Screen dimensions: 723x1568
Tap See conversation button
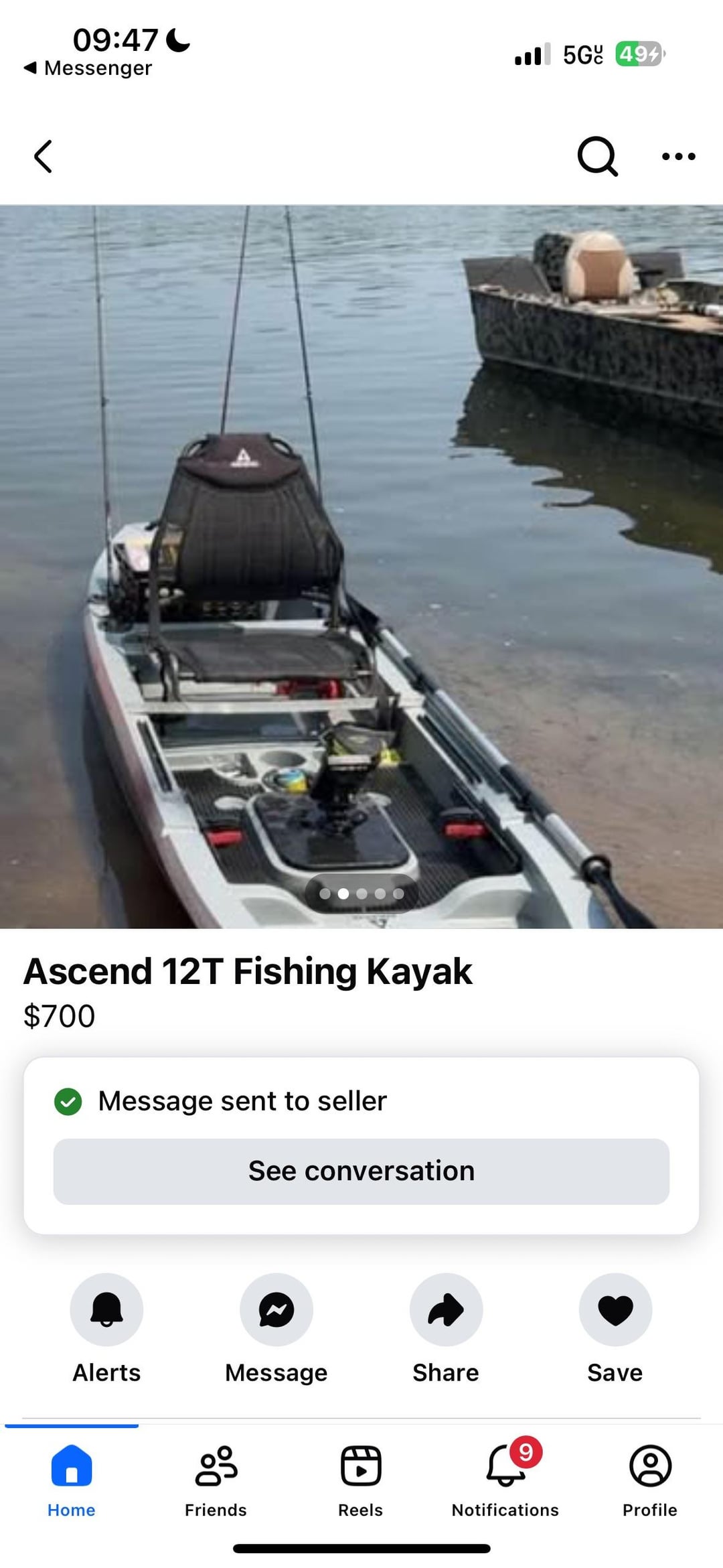[361, 1171]
